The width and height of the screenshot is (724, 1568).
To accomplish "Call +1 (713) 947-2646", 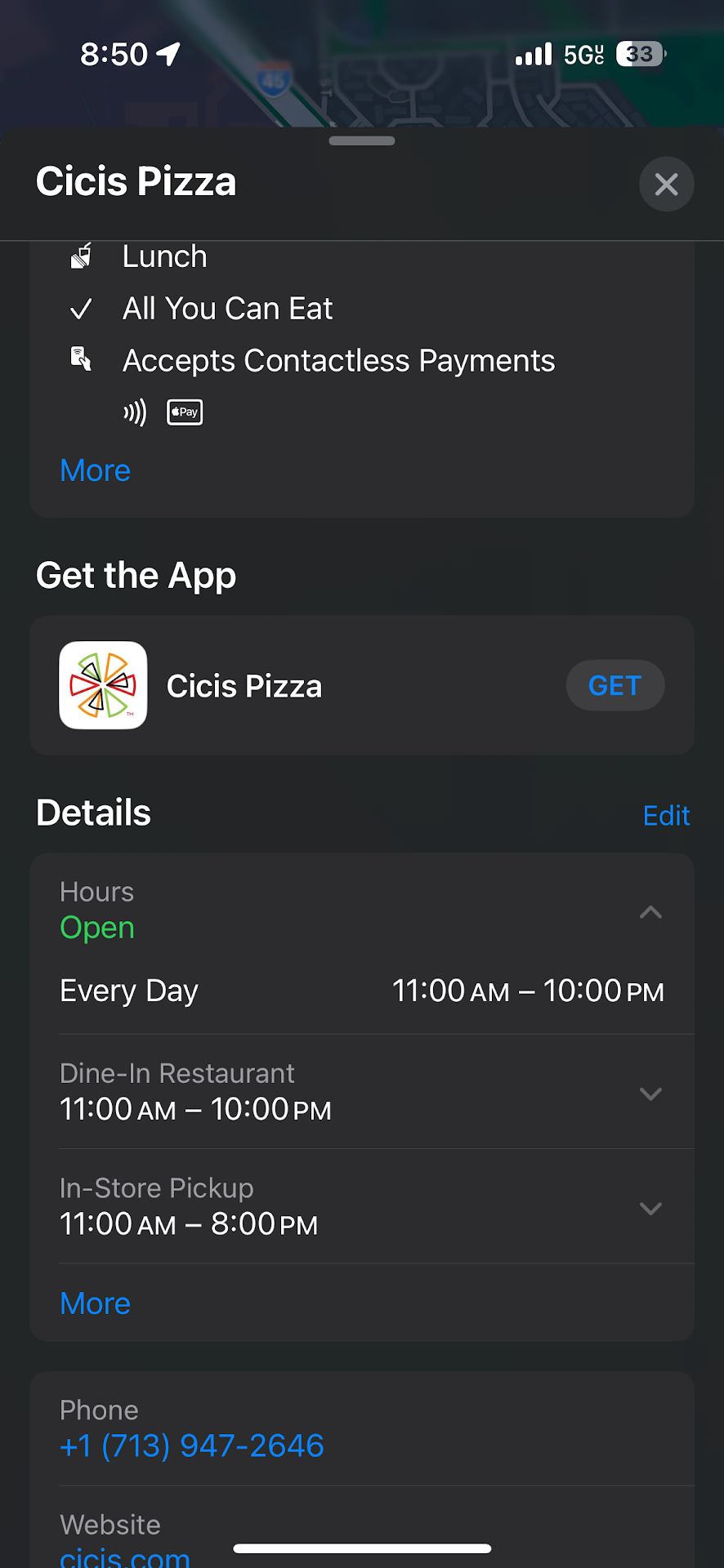I will [x=192, y=1445].
